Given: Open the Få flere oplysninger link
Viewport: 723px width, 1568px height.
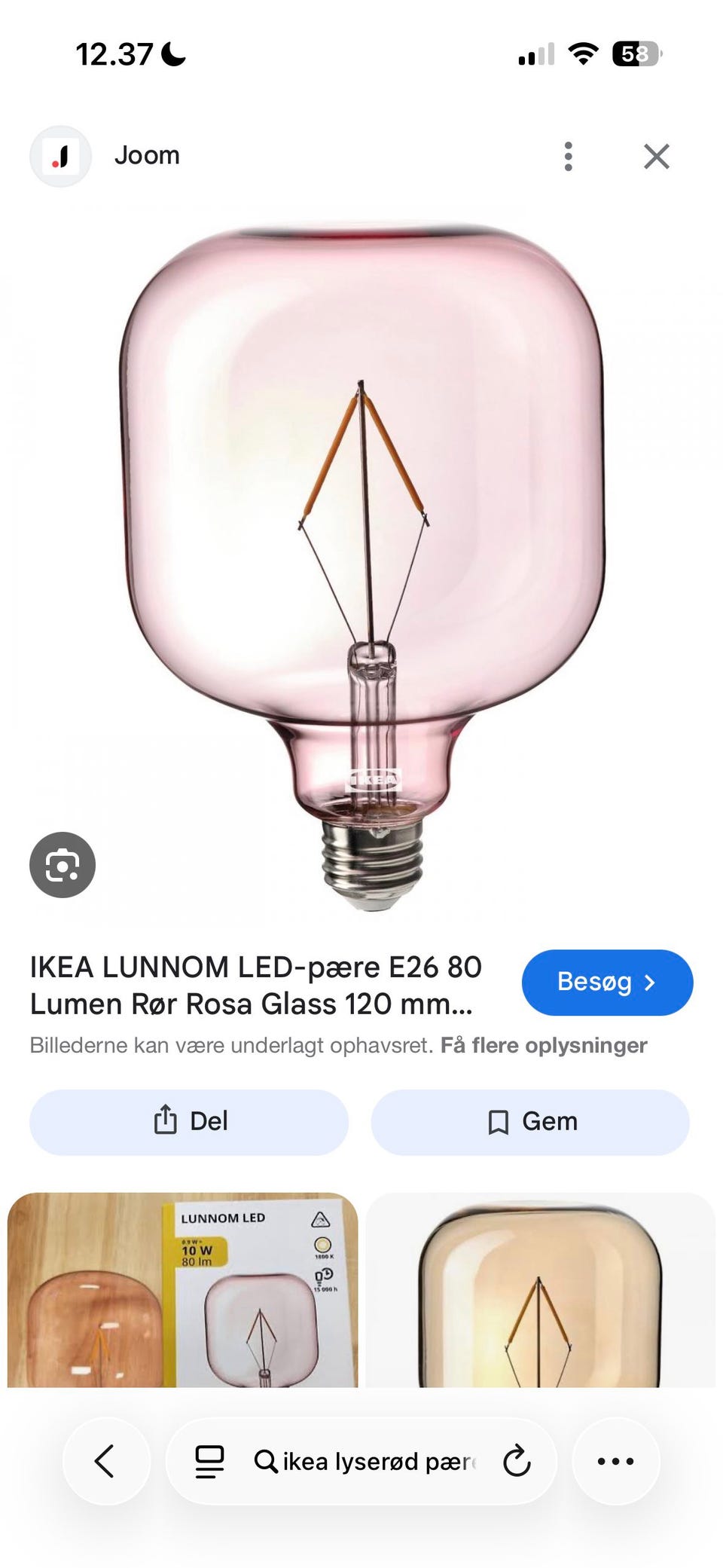Looking at the screenshot, I should click(544, 1046).
